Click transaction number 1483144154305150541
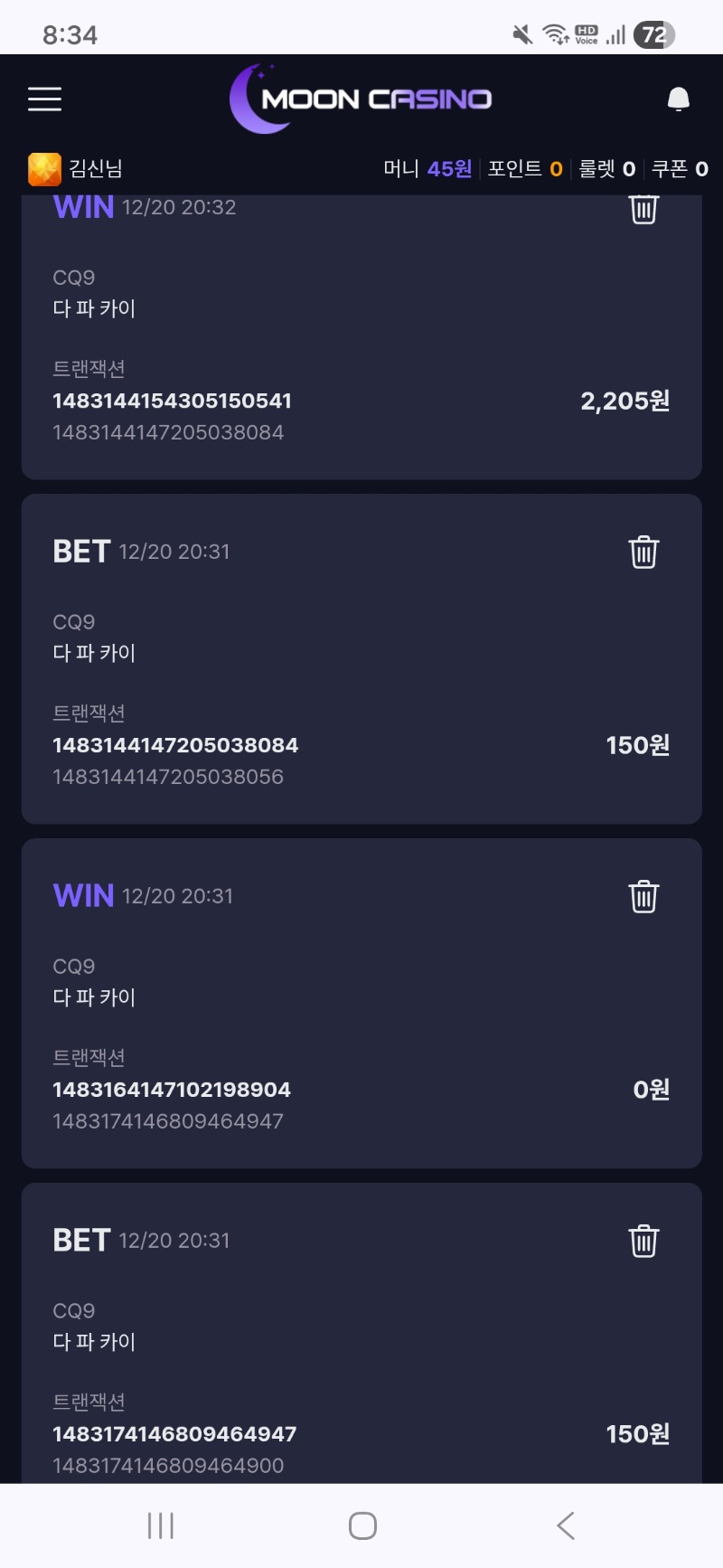 pyautogui.click(x=172, y=401)
